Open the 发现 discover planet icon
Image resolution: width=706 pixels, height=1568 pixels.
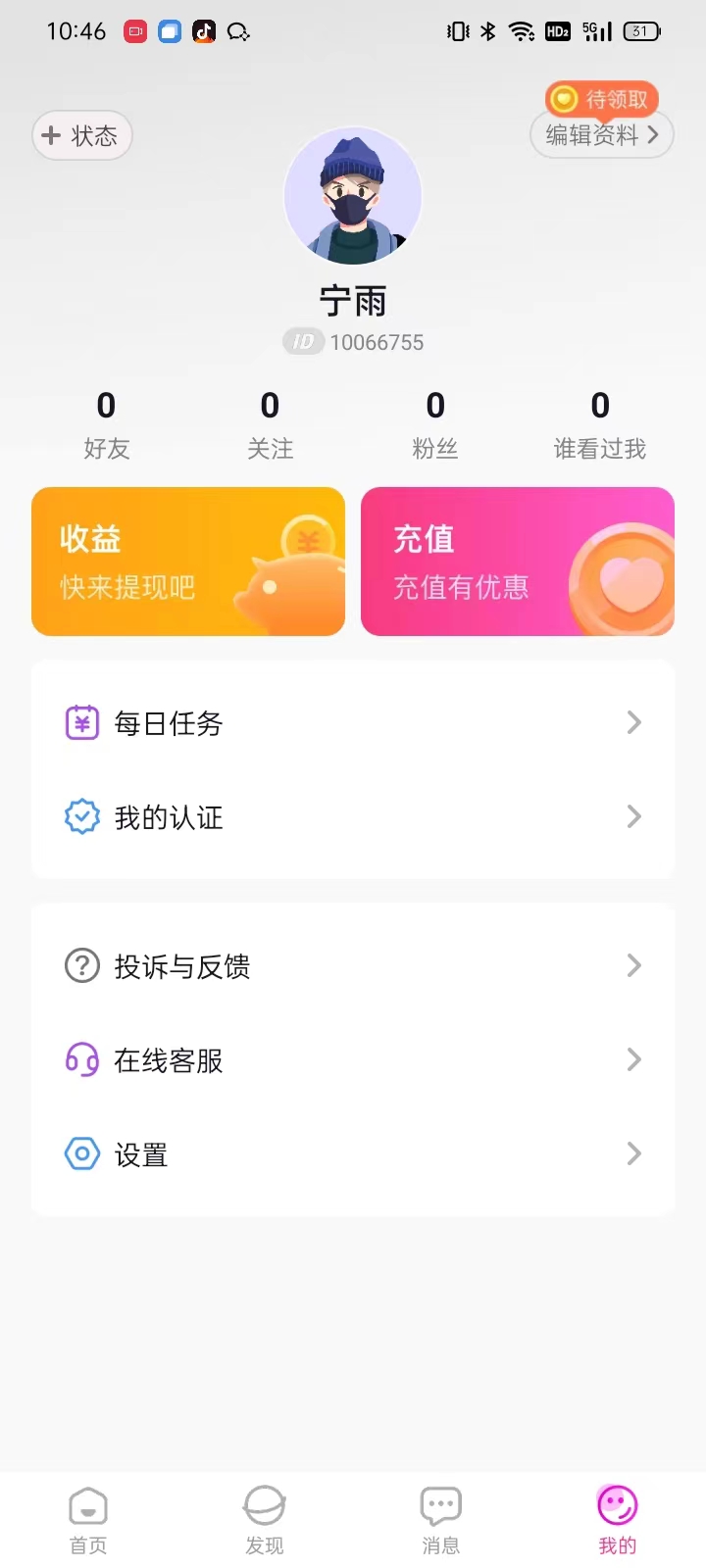tap(265, 1504)
